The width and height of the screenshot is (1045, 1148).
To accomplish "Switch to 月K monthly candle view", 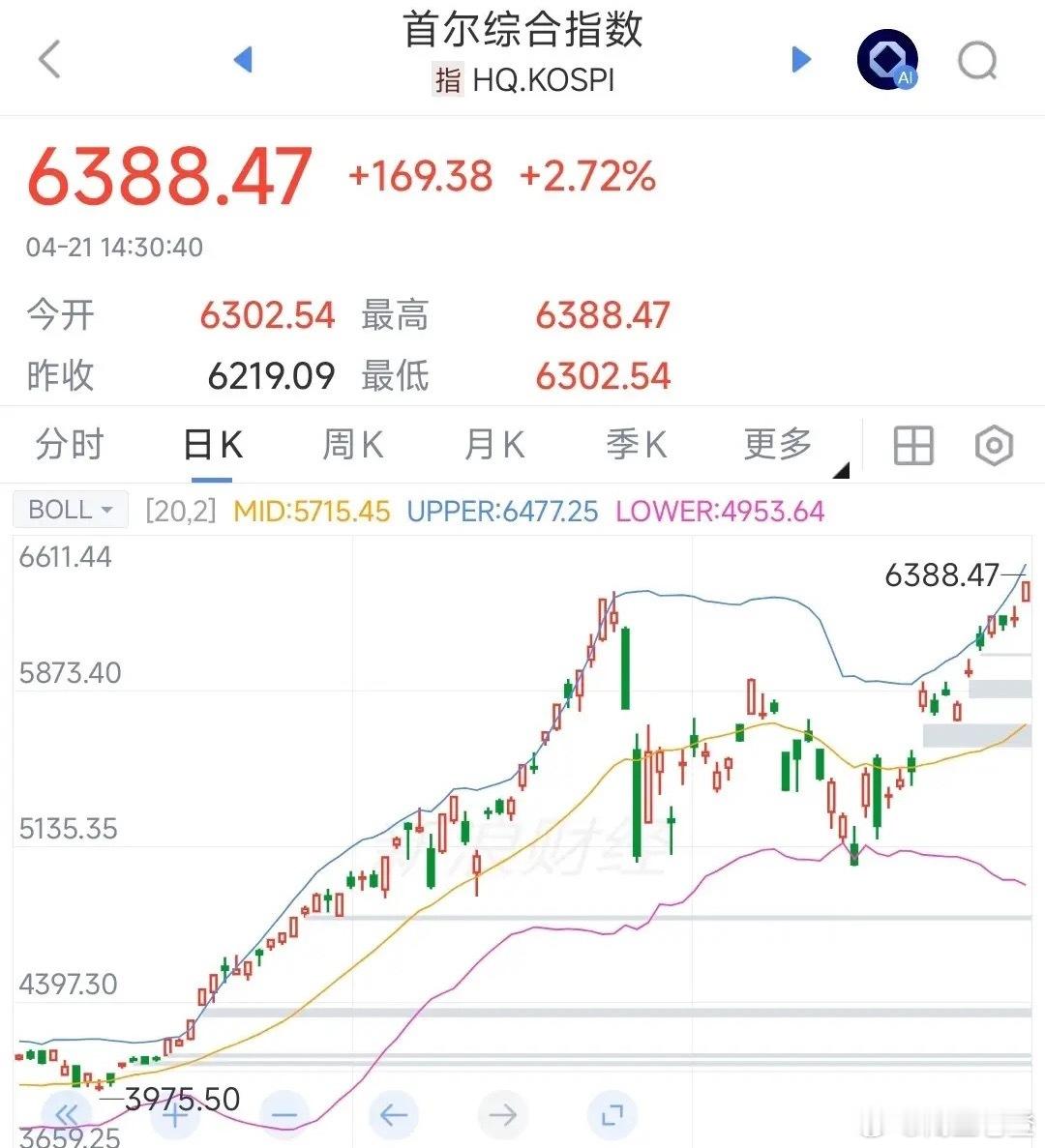I will point(493,445).
